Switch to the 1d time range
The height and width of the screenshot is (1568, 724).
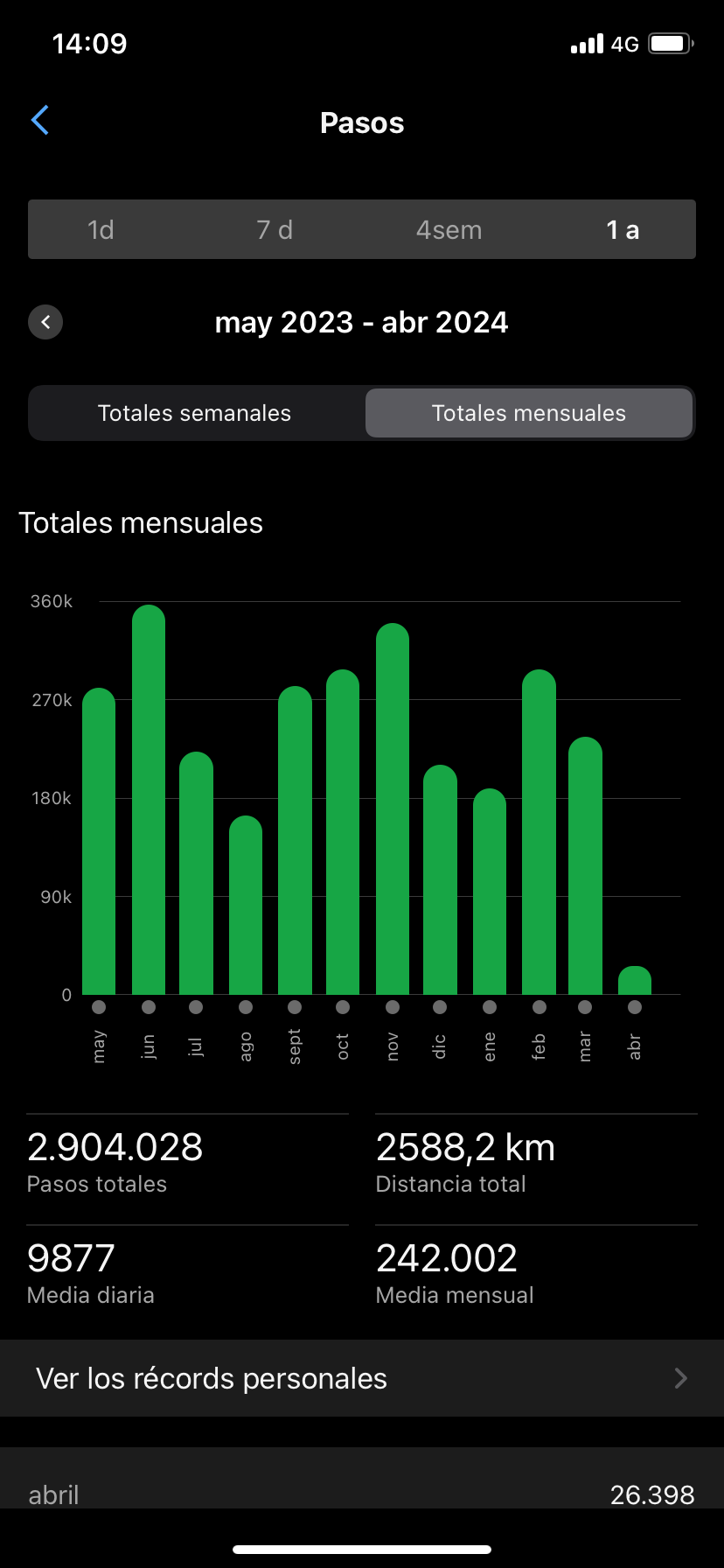[x=101, y=230]
